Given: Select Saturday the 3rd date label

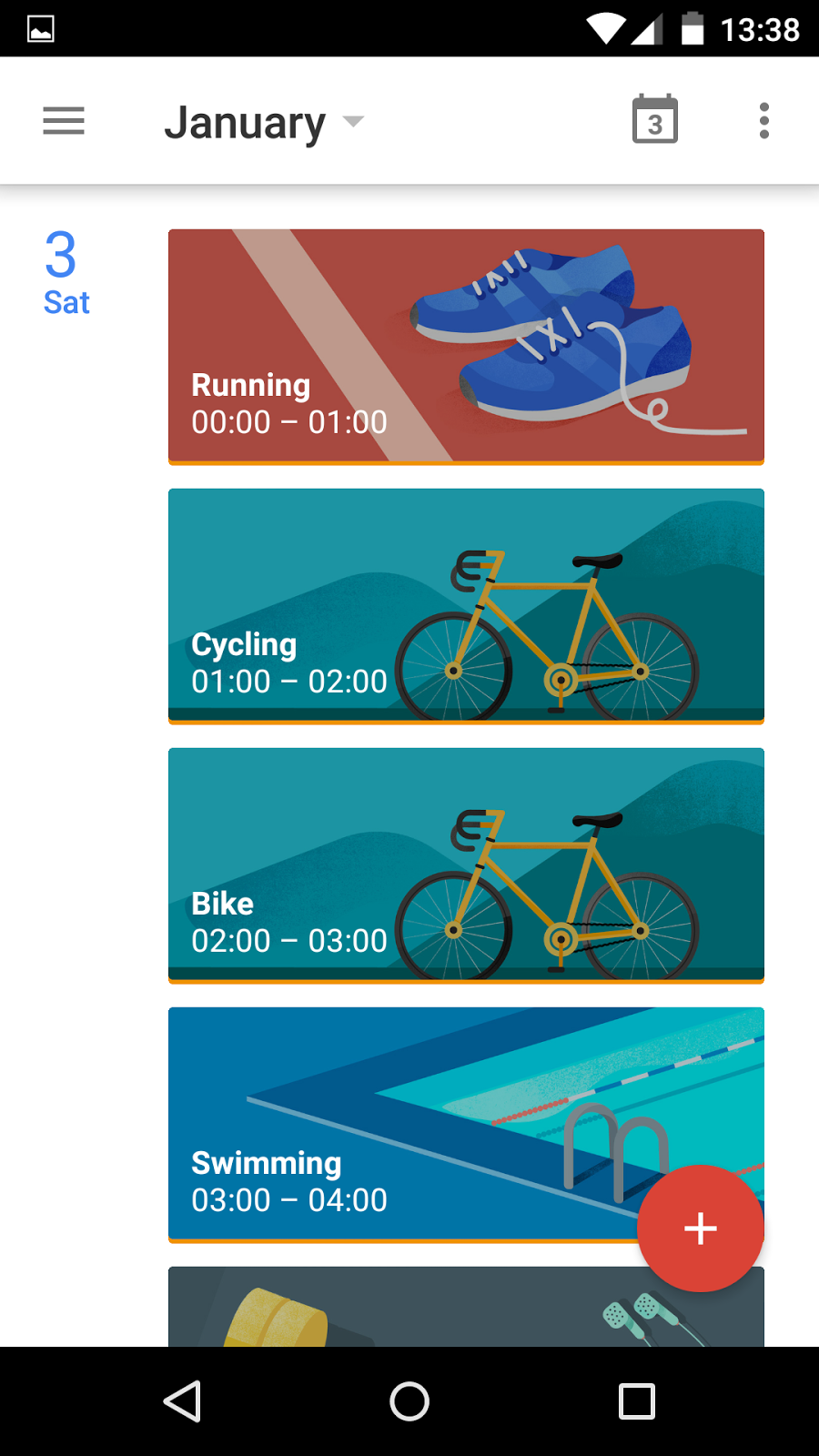Looking at the screenshot, I should click(x=64, y=273).
